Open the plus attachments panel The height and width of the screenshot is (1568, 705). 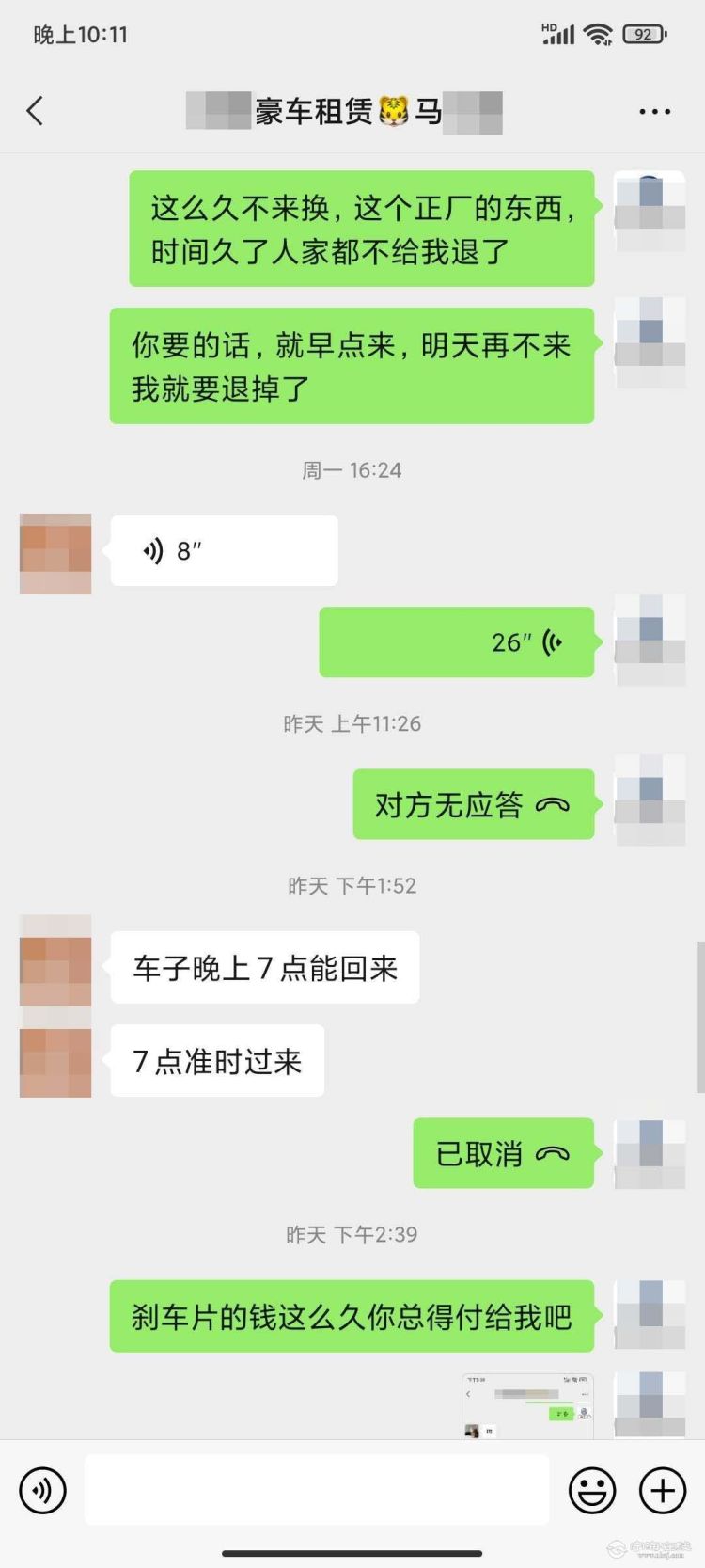click(663, 1490)
